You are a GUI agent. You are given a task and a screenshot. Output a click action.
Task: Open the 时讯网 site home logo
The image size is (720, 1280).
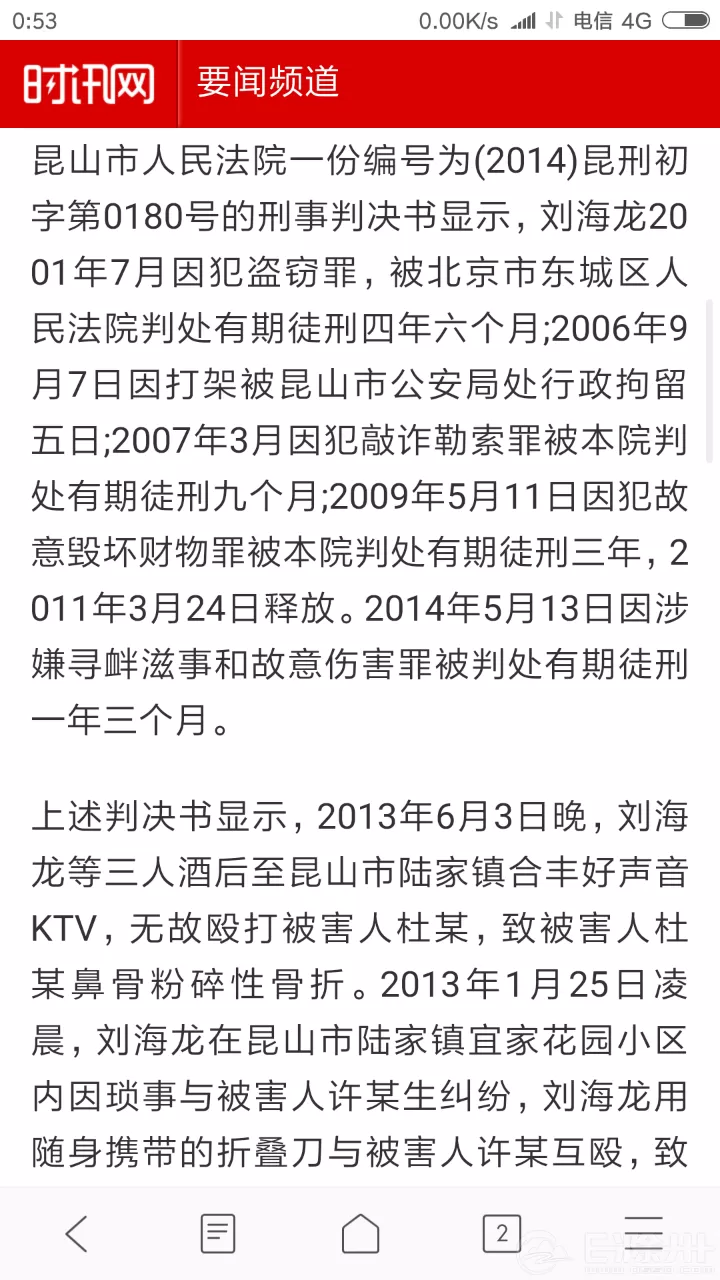(x=90, y=84)
